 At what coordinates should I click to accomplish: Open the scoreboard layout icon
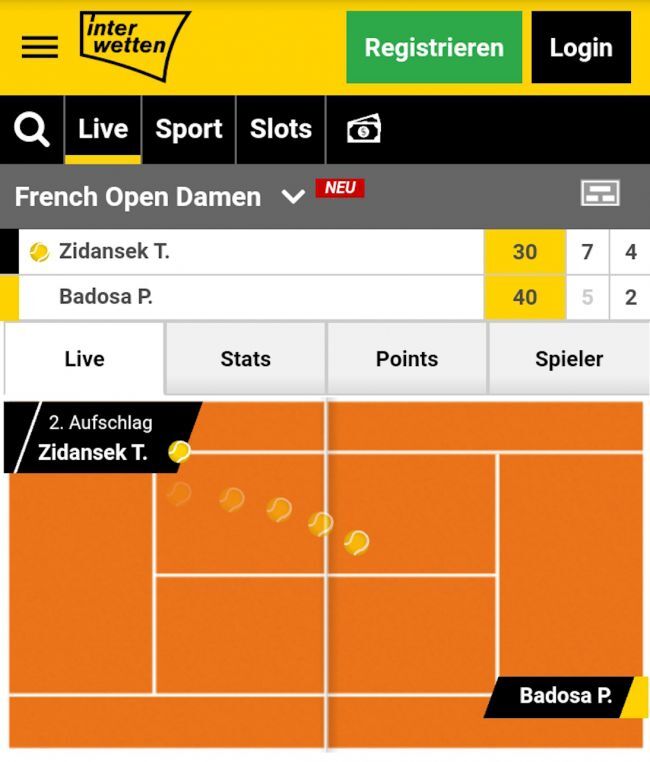(600, 194)
